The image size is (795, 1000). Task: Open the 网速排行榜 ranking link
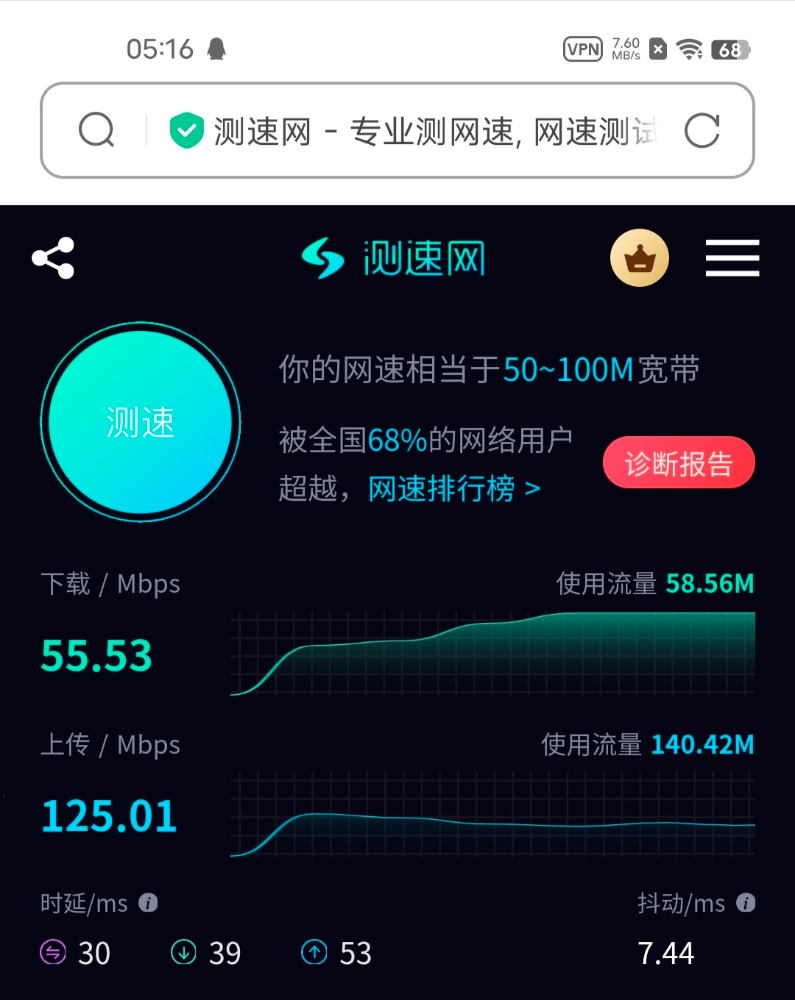[454, 488]
